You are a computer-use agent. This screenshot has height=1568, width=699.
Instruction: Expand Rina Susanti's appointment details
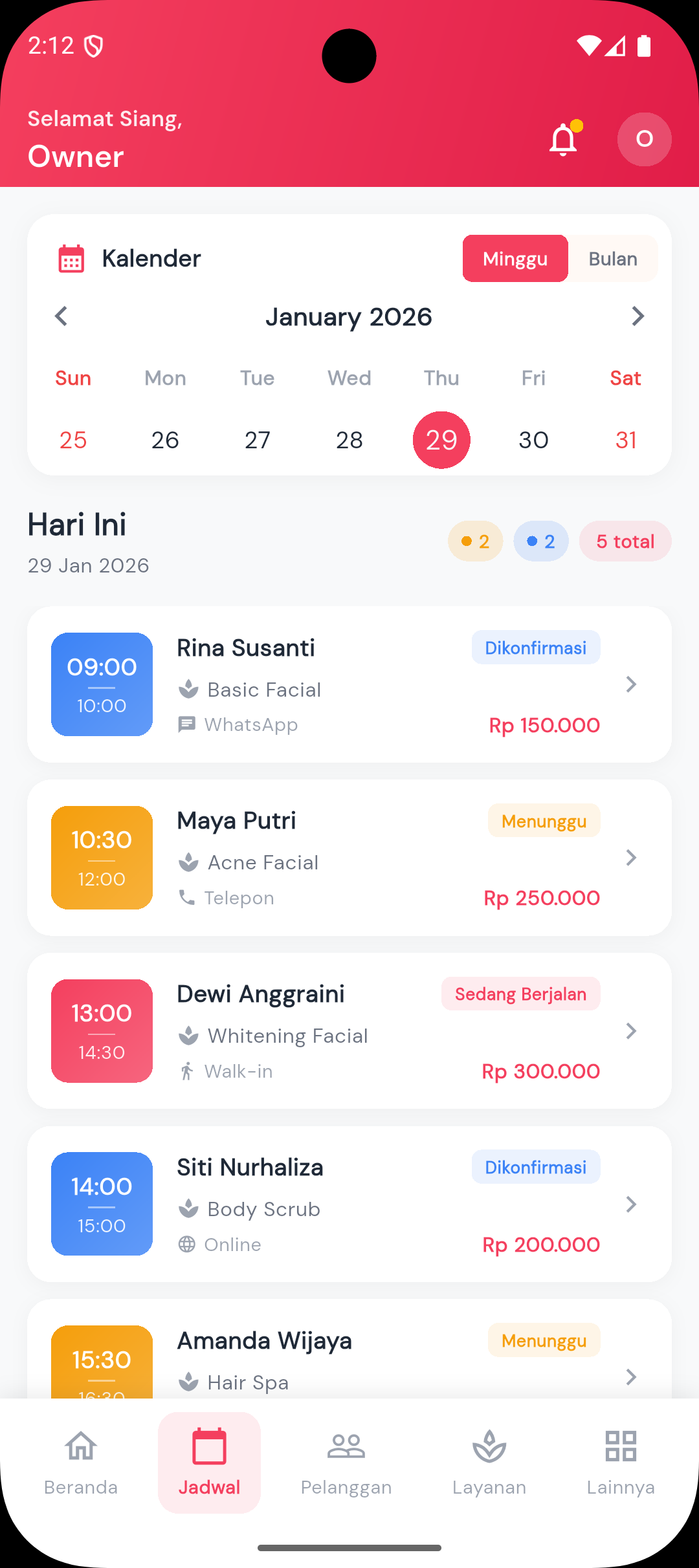[x=631, y=684]
